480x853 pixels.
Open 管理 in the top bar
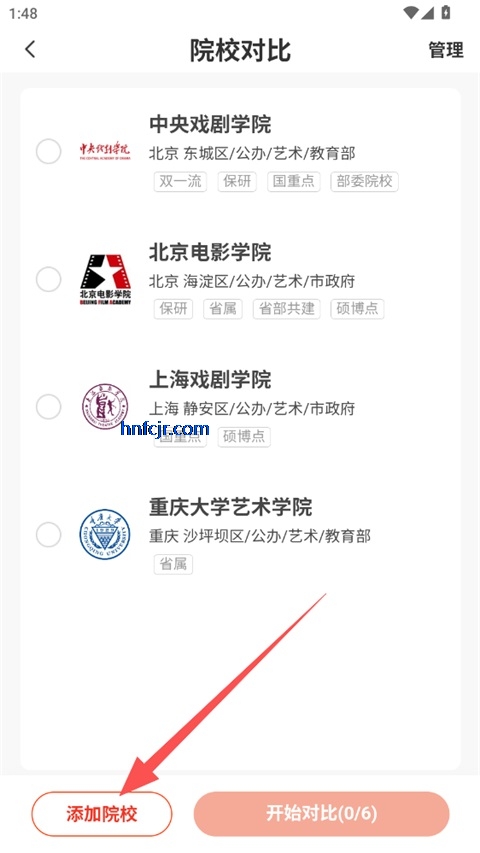446,50
